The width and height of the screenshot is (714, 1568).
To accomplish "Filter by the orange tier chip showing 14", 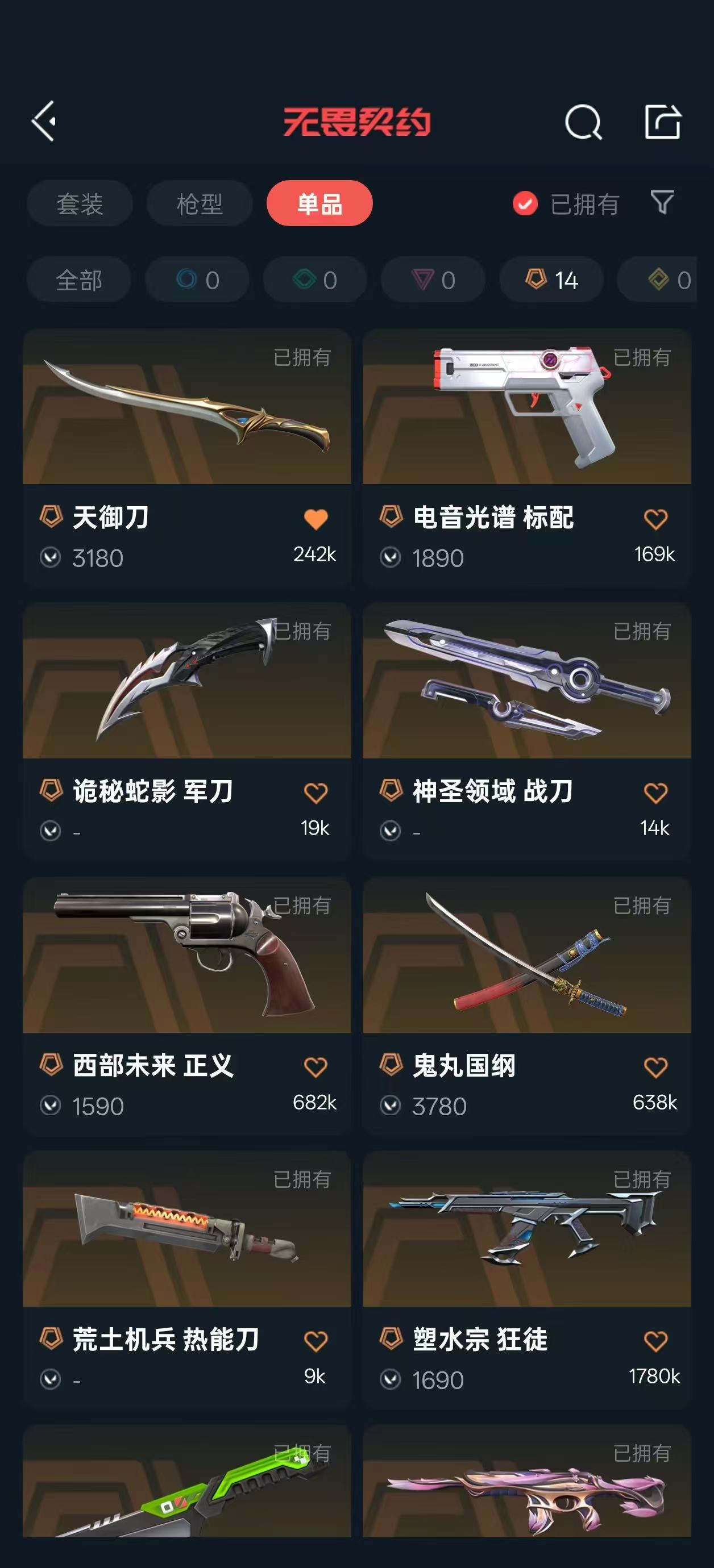I will (x=551, y=280).
